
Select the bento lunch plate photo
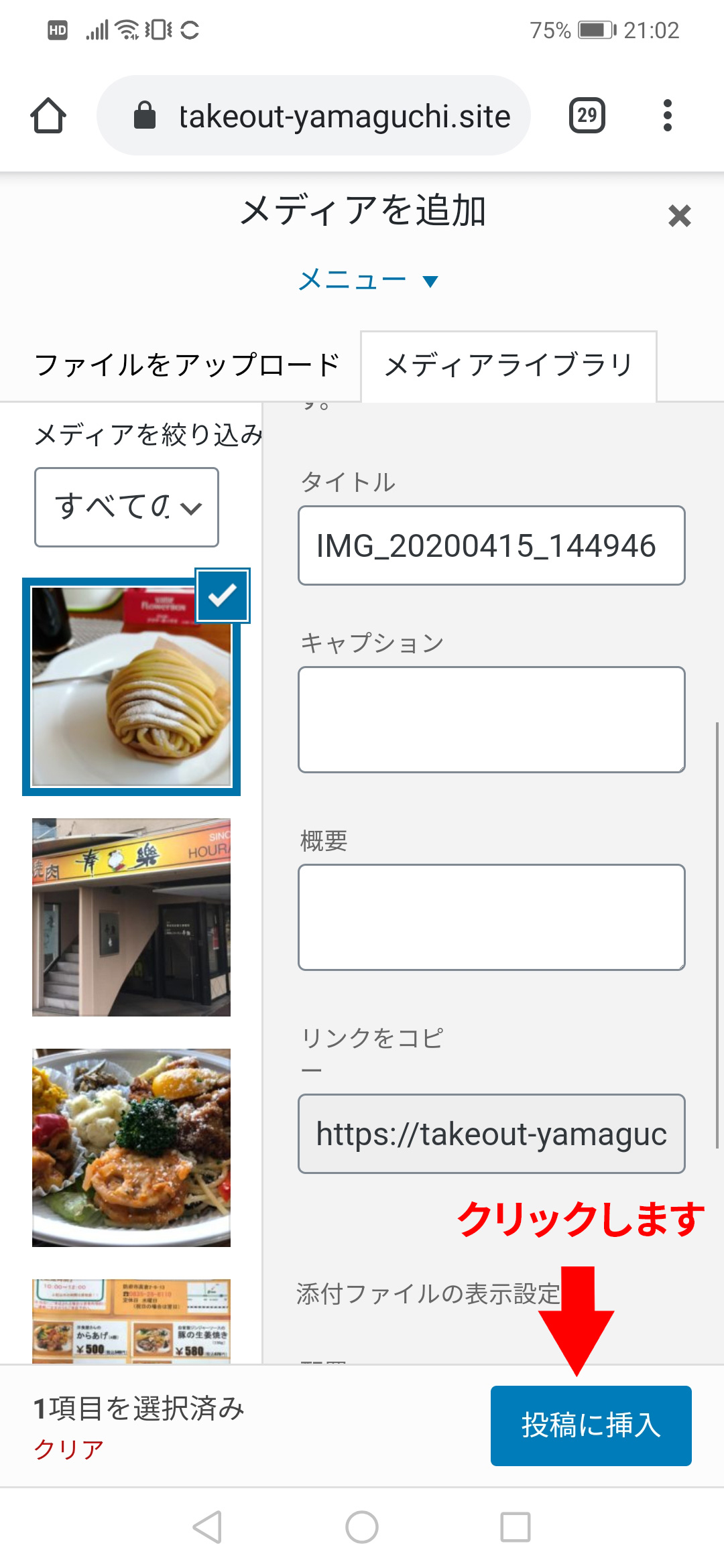pos(131,1148)
